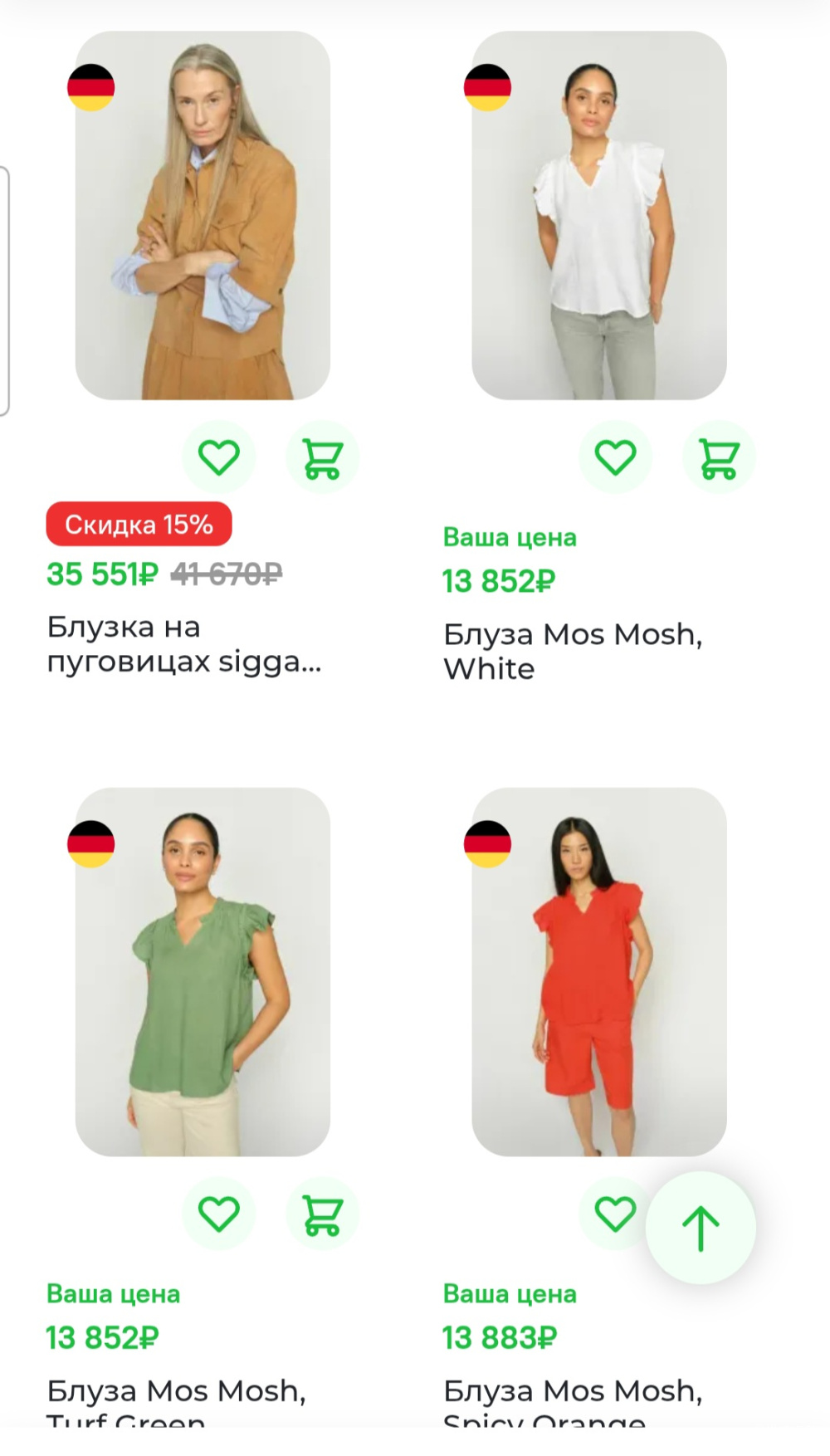This screenshot has height=1456, width=830.
Task: Jump back to top with the arrow button
Action: (x=701, y=1228)
